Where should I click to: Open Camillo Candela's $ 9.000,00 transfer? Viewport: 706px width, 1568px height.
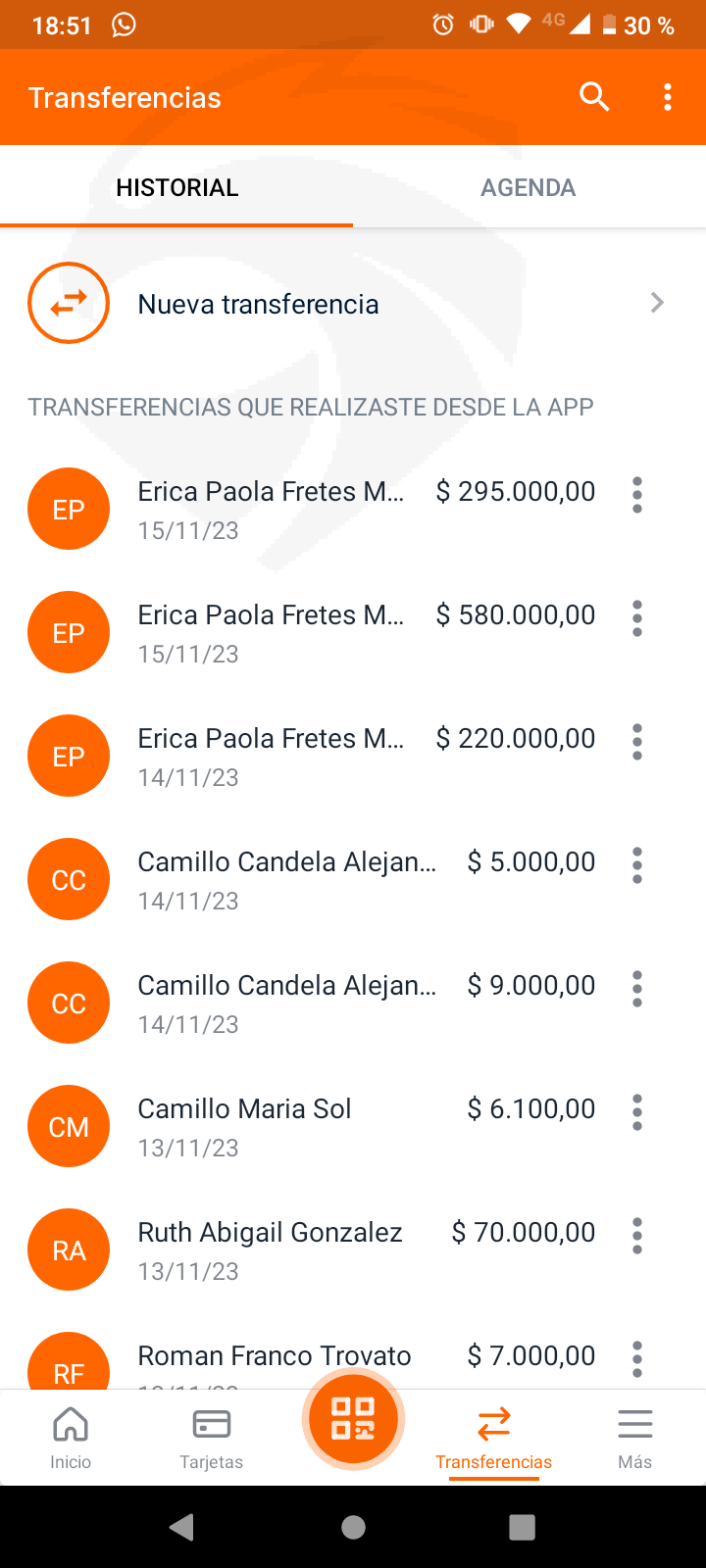click(312, 1004)
